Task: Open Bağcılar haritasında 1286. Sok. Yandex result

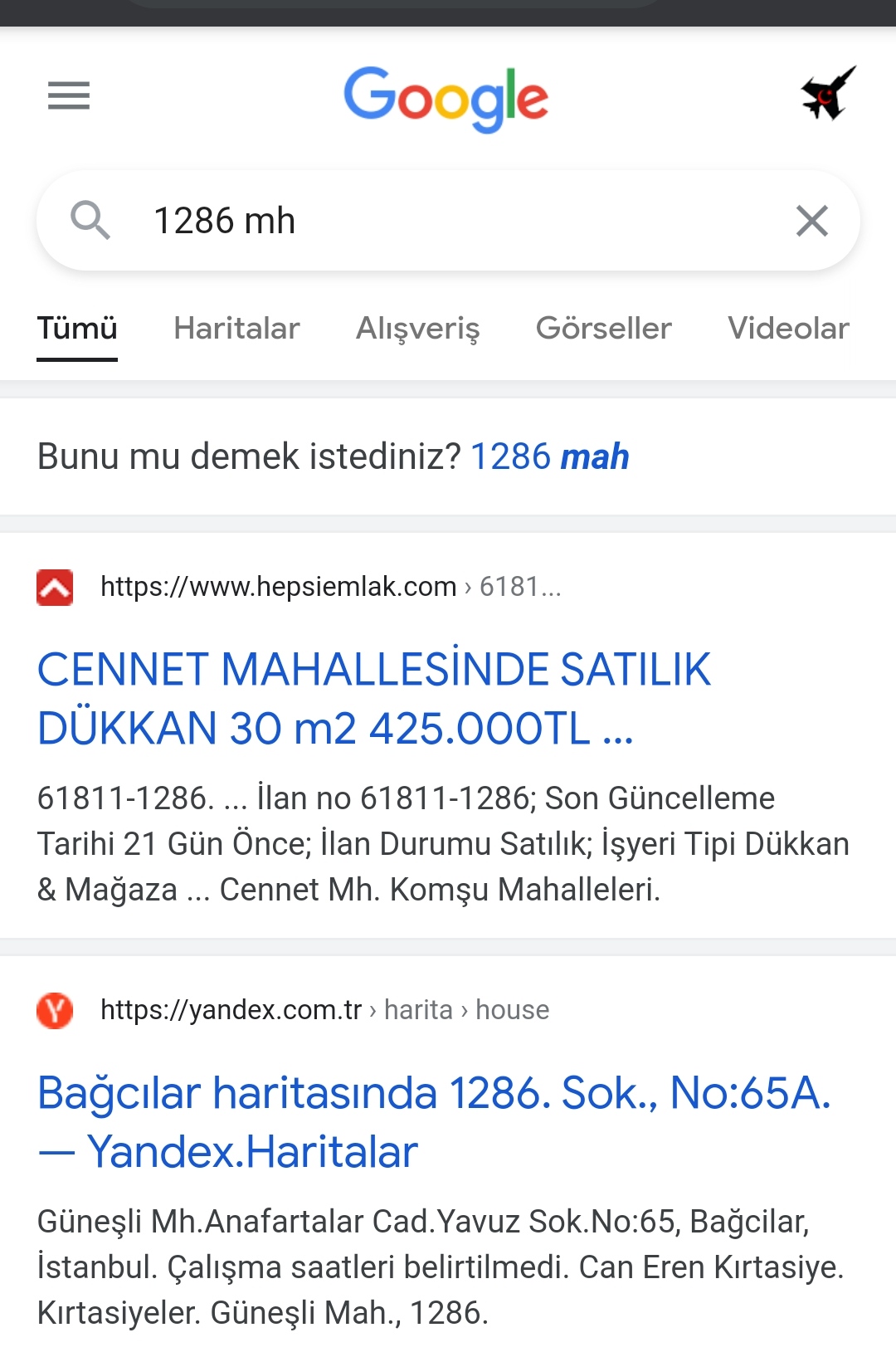Action: (x=433, y=1121)
